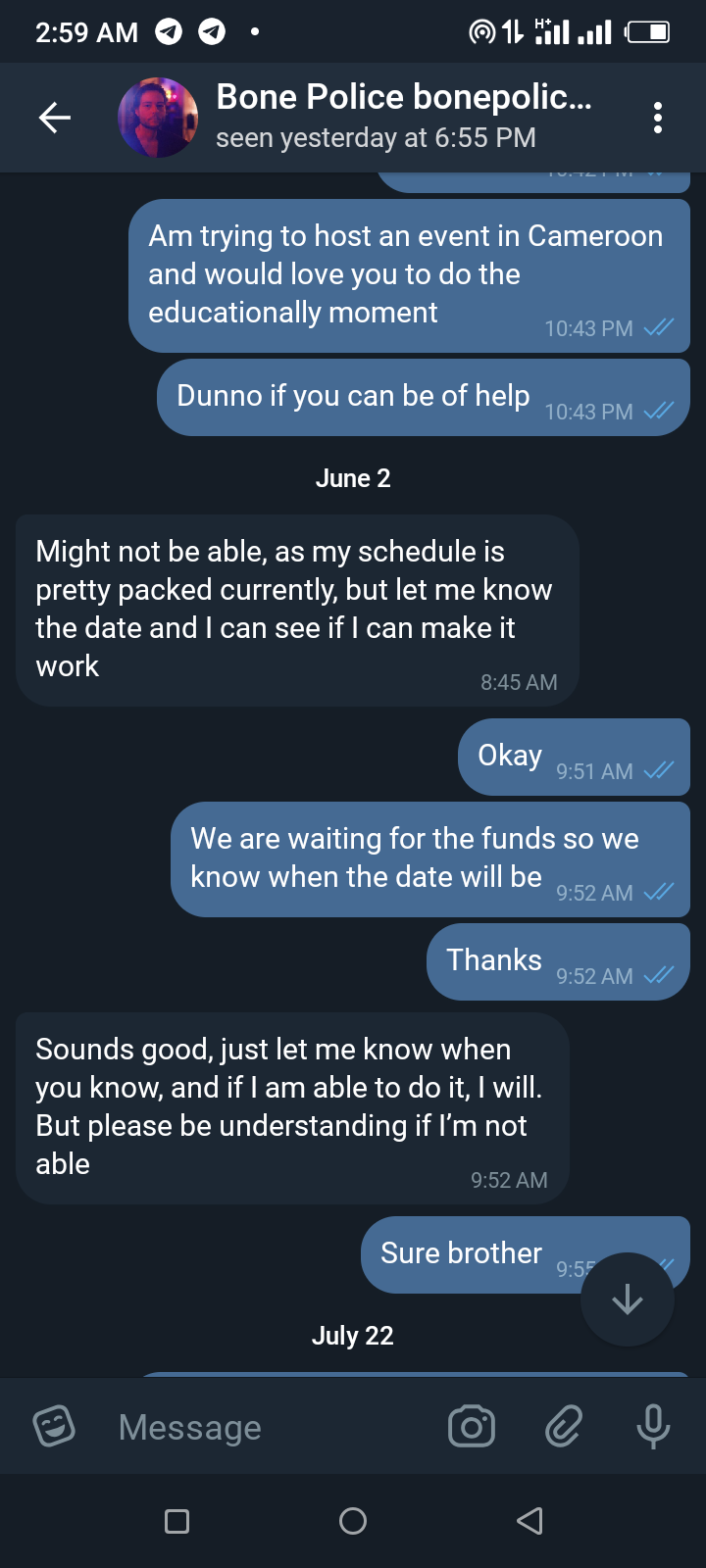The height and width of the screenshot is (1568, 706).
Task: Tap the system home button
Action: click(x=353, y=1521)
